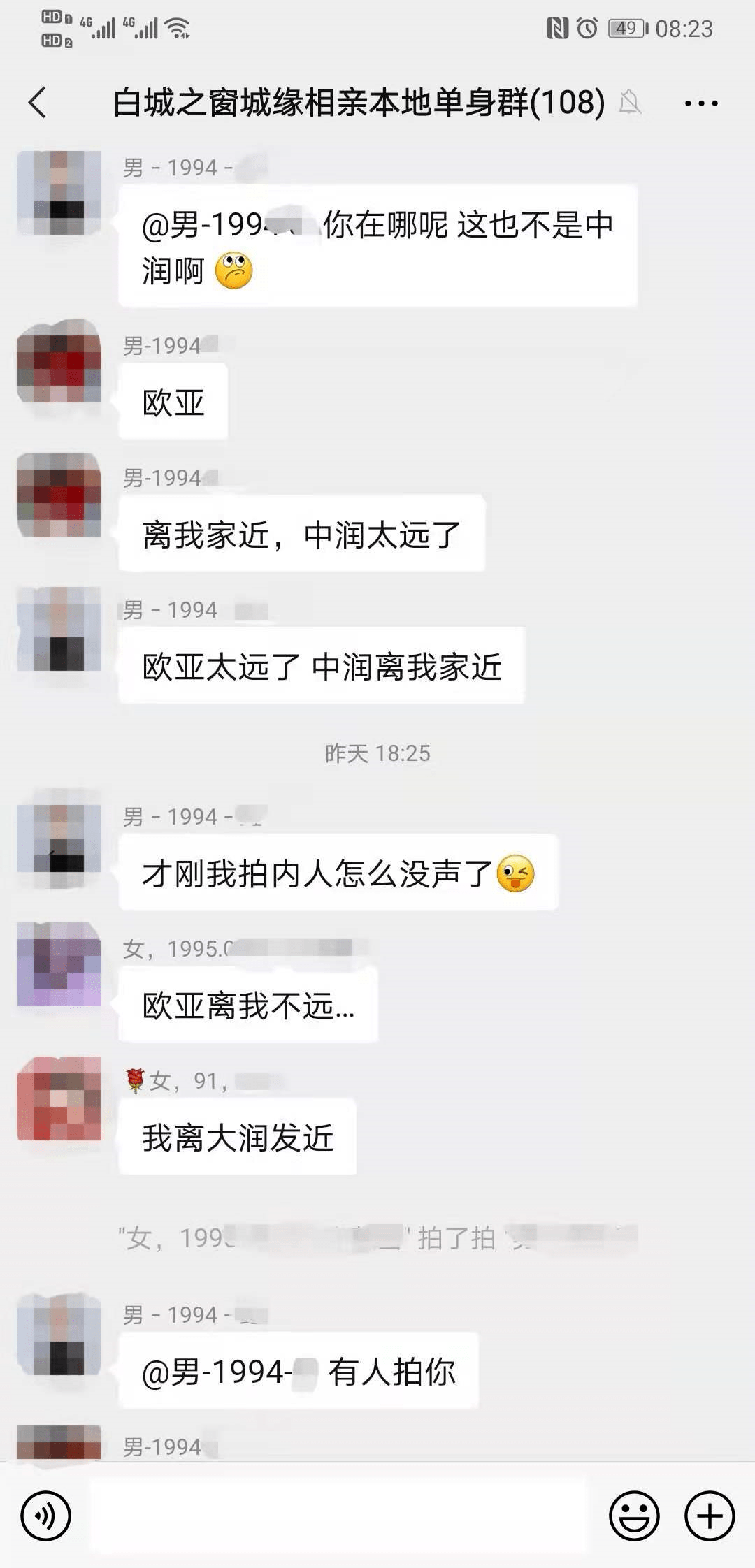Open the emoji picker
Screen dimensions: 755x1568
click(634, 1516)
